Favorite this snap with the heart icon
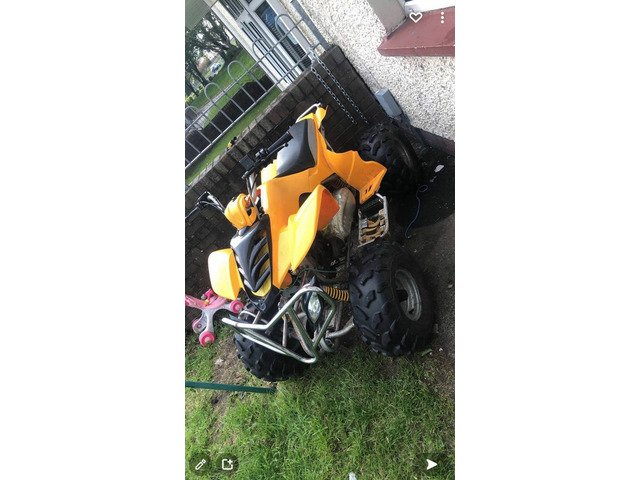This screenshot has width=640, height=480. pyautogui.click(x=416, y=17)
